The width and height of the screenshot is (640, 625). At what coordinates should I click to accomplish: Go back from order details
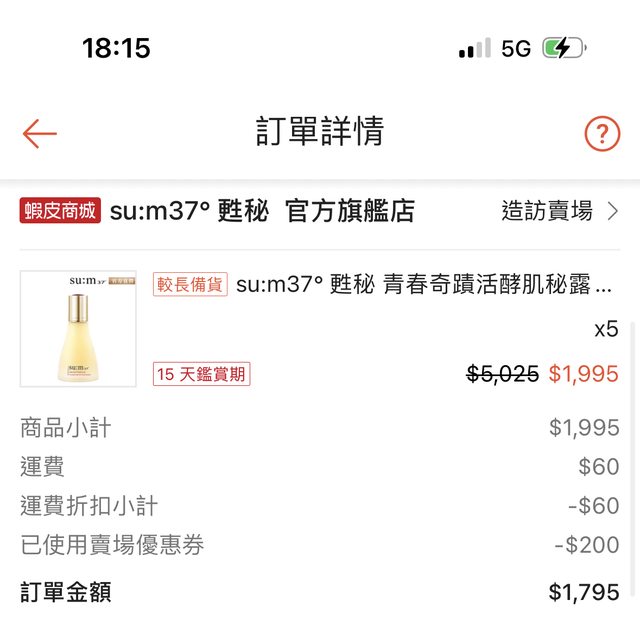click(40, 133)
